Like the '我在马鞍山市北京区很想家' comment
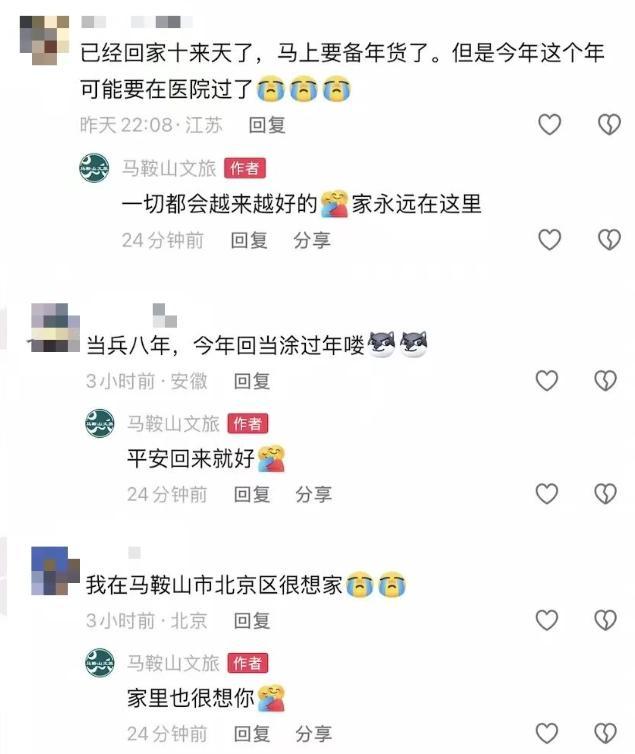The image size is (635, 754). [547, 620]
